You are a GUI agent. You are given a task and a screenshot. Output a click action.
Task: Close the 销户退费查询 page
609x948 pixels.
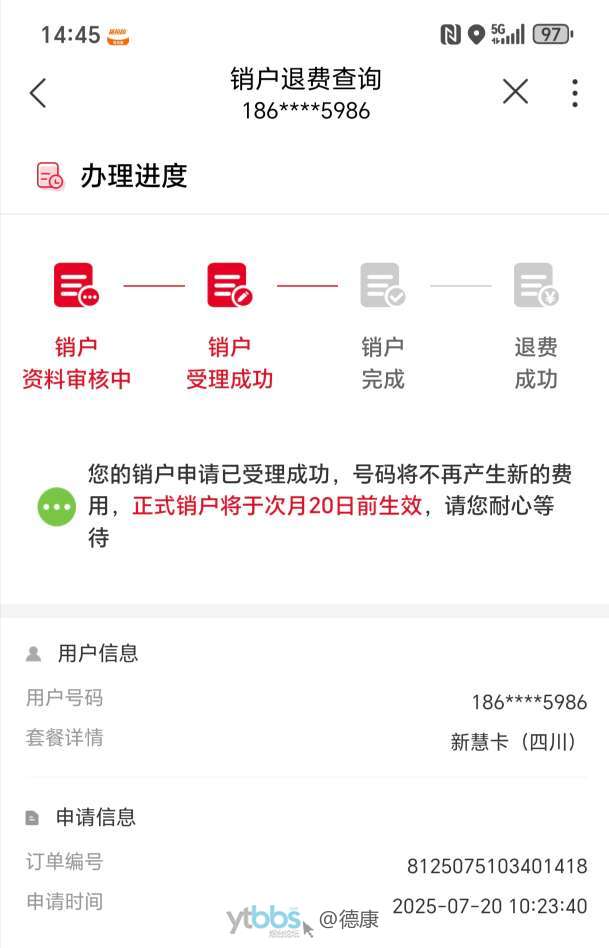(x=515, y=92)
